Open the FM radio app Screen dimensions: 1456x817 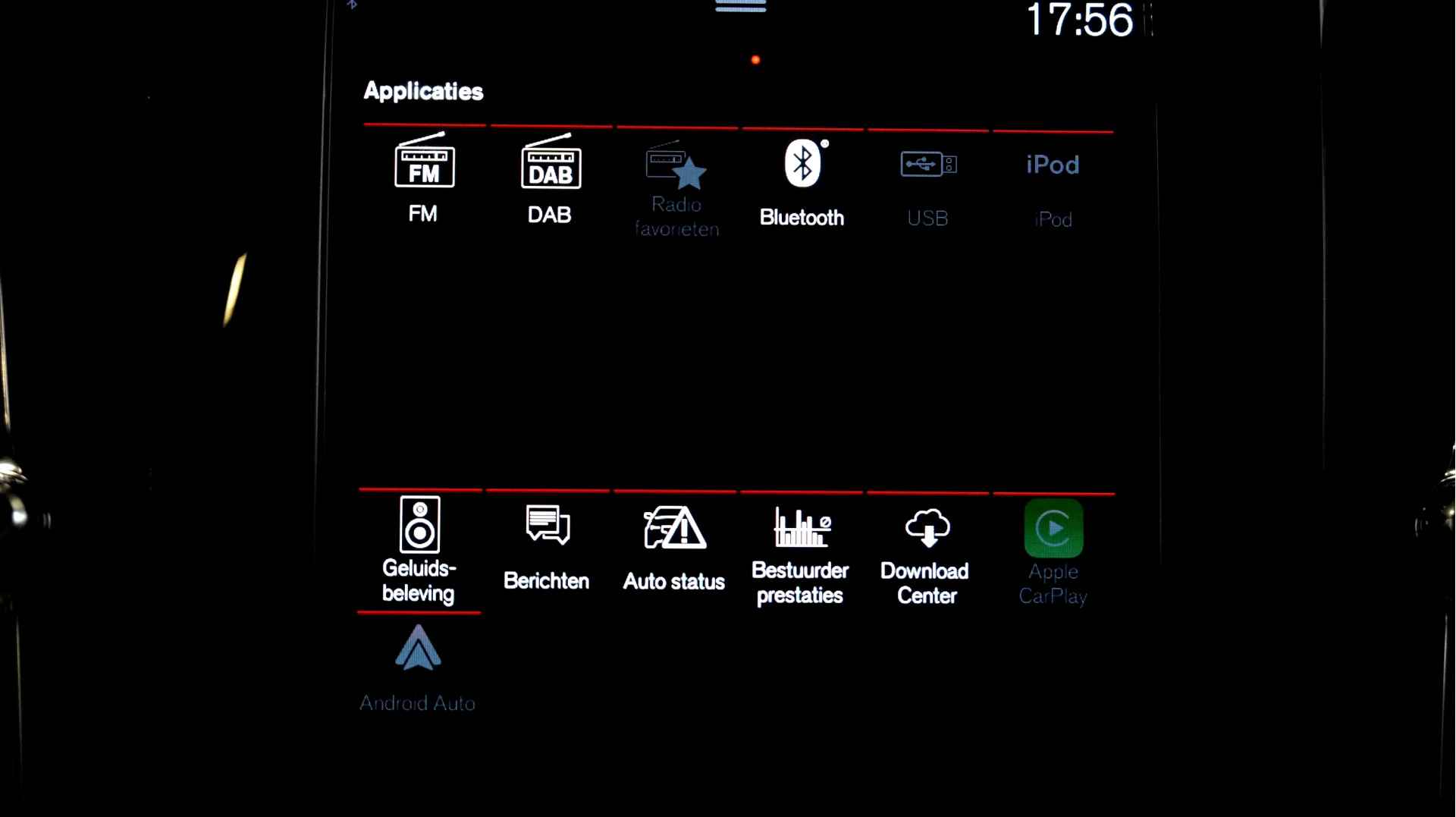click(x=424, y=179)
